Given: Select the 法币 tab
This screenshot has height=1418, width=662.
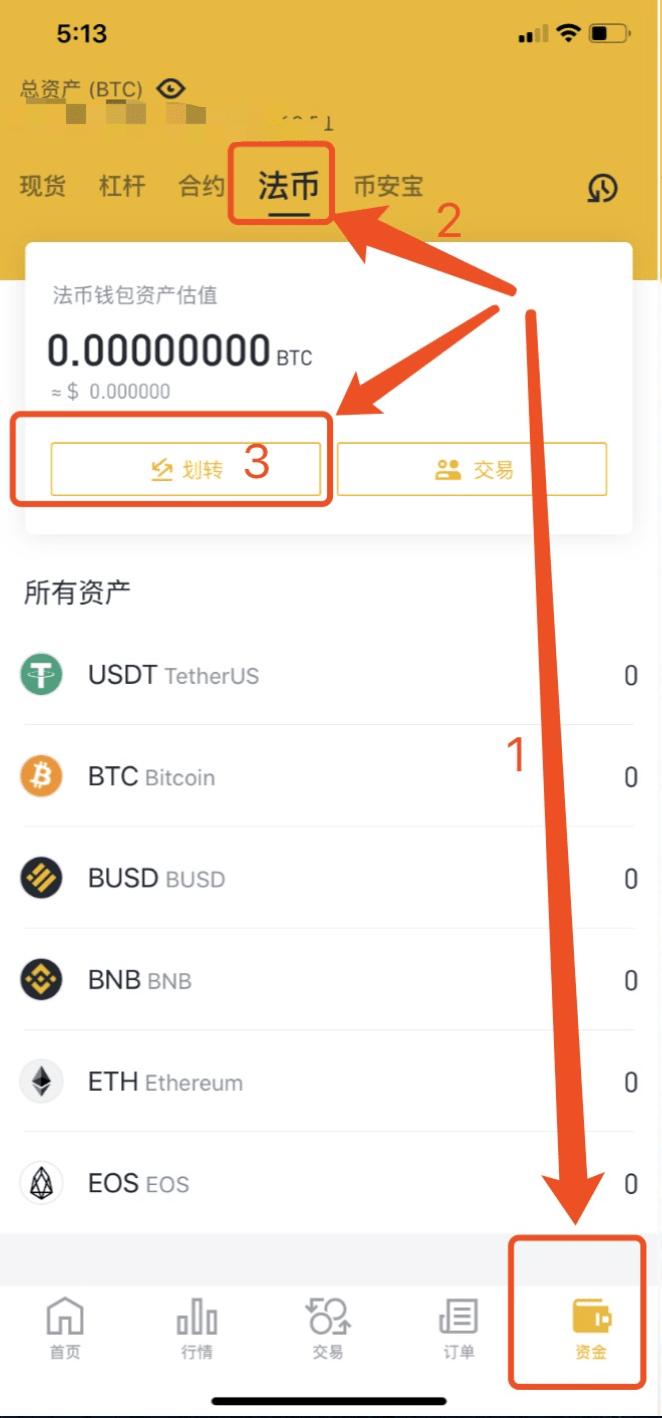Looking at the screenshot, I should point(288,186).
